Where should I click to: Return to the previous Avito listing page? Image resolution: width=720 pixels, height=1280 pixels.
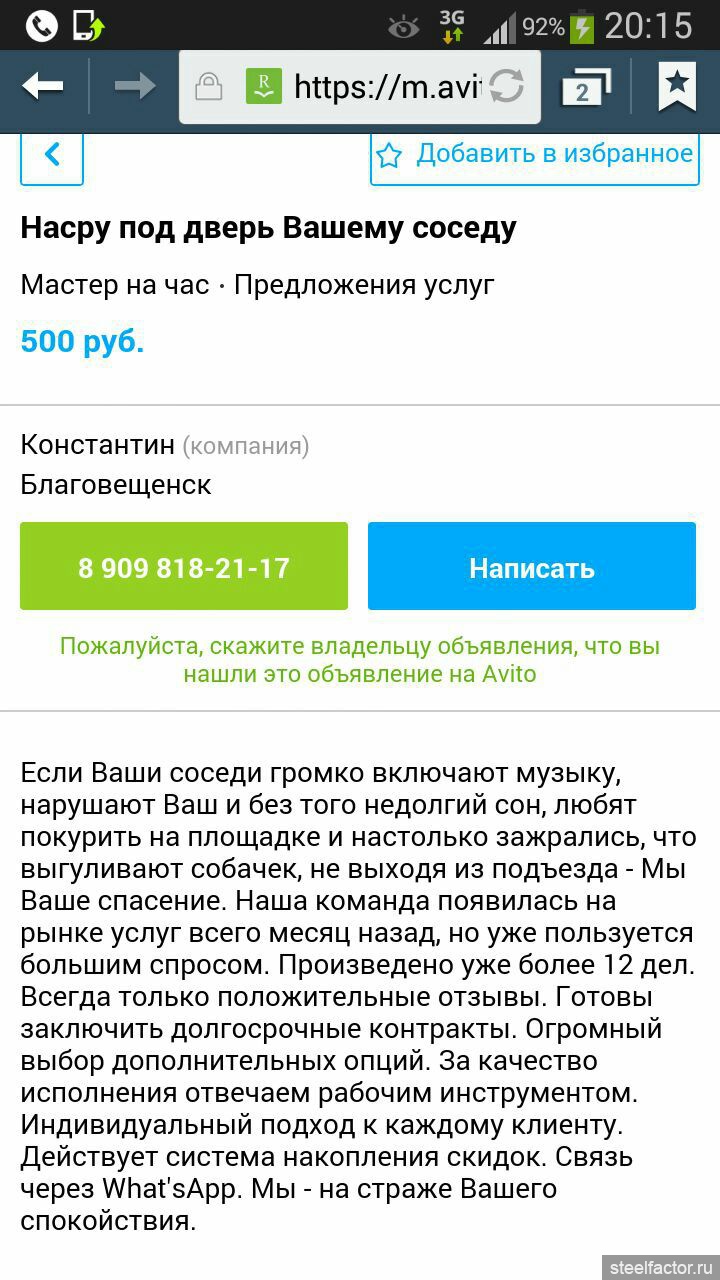tap(52, 156)
